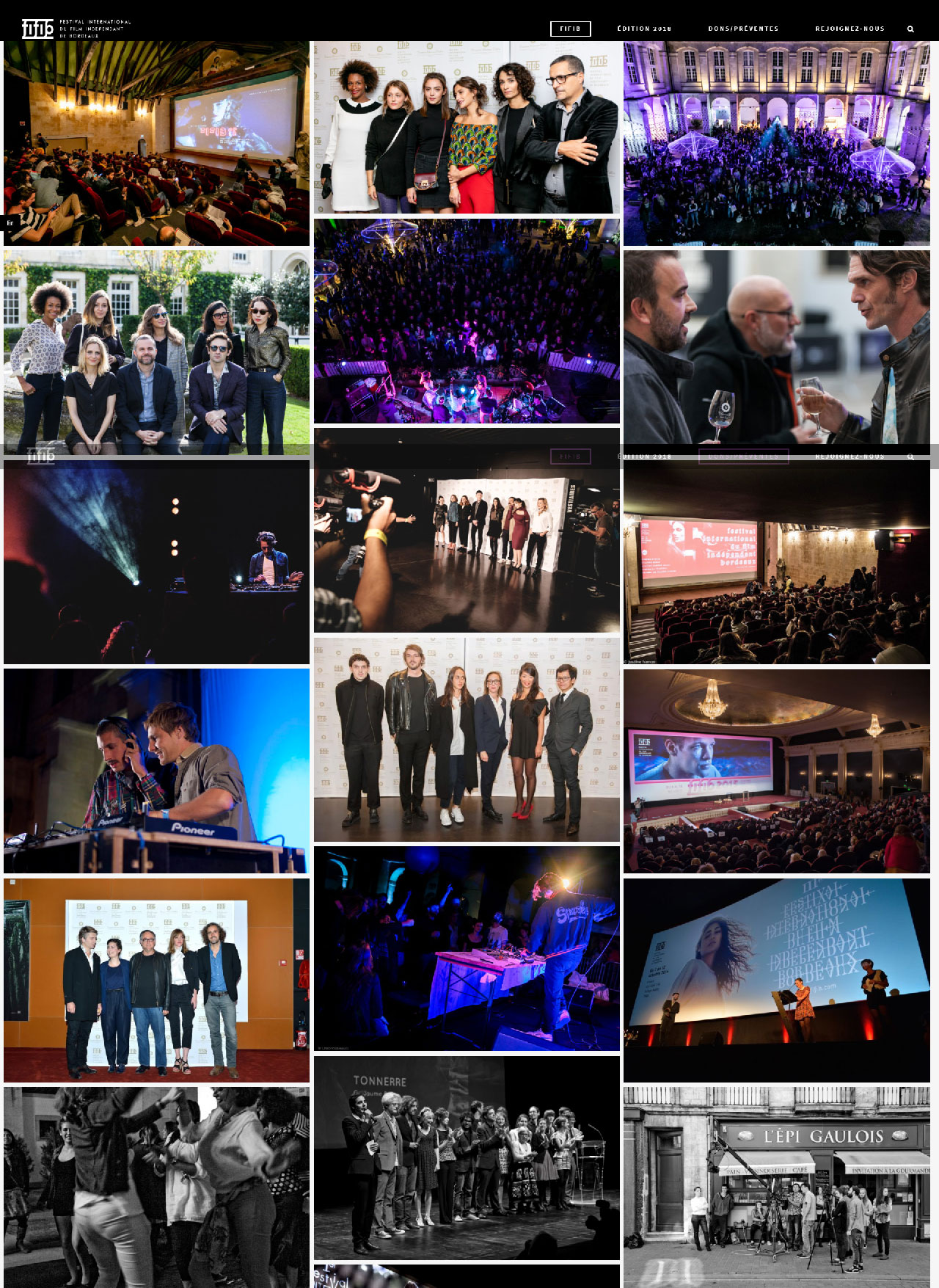Open the search icon in header
Screen dimensions: 939x1288
pyautogui.click(x=910, y=29)
